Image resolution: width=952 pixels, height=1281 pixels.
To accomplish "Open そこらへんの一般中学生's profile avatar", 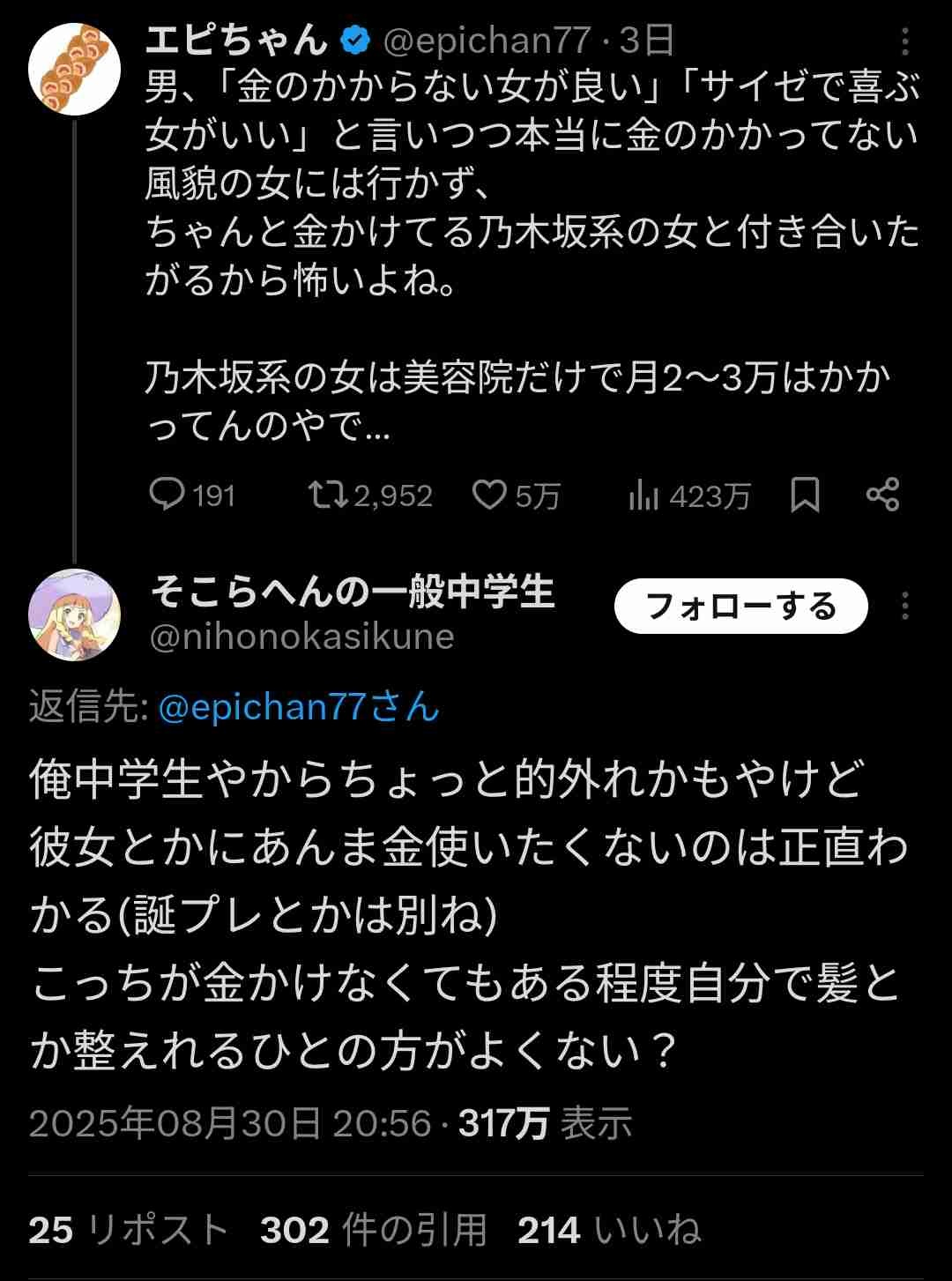I will (74, 614).
